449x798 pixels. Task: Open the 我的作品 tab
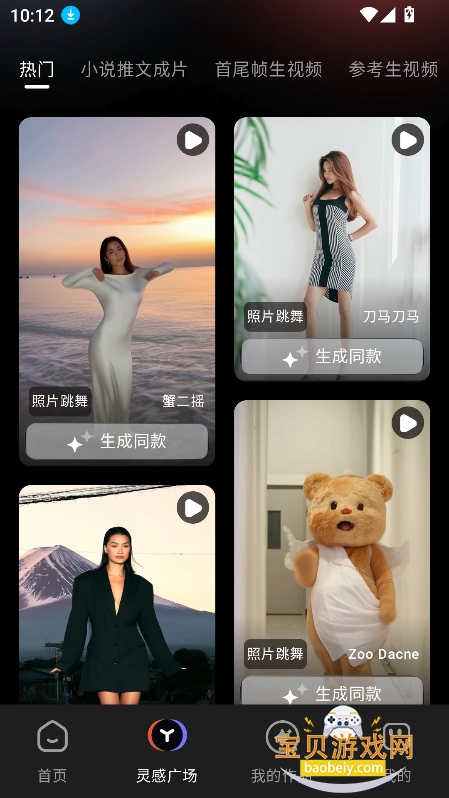[281, 751]
